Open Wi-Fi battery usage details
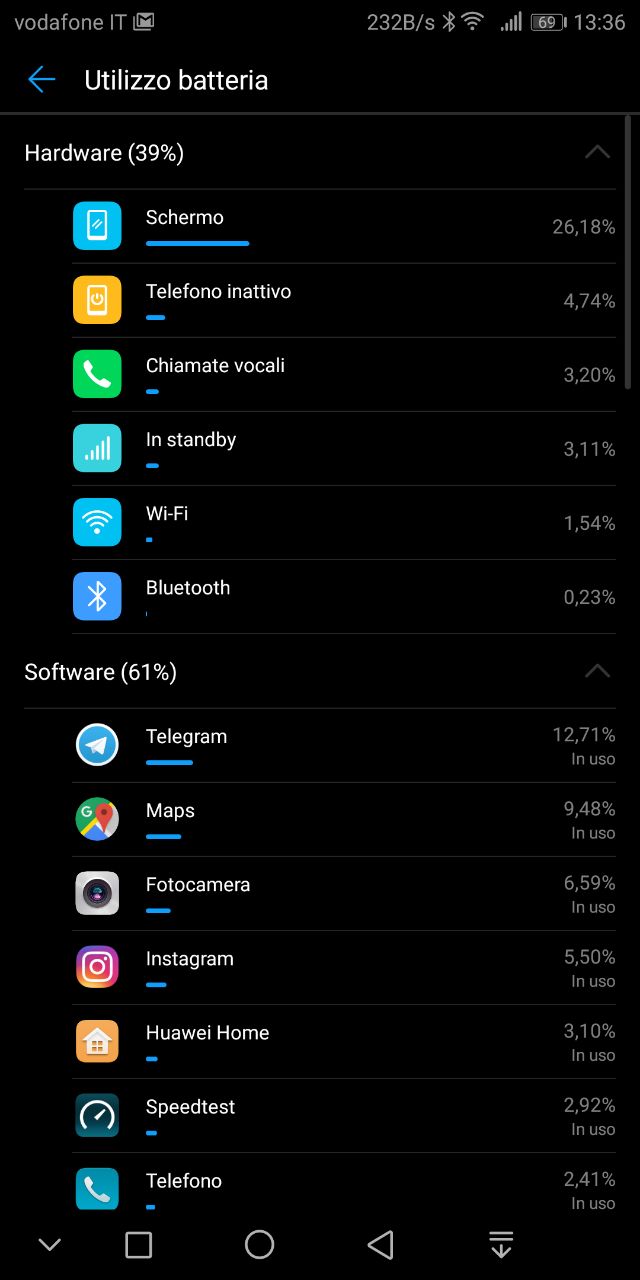The width and height of the screenshot is (640, 1280). 344,523
